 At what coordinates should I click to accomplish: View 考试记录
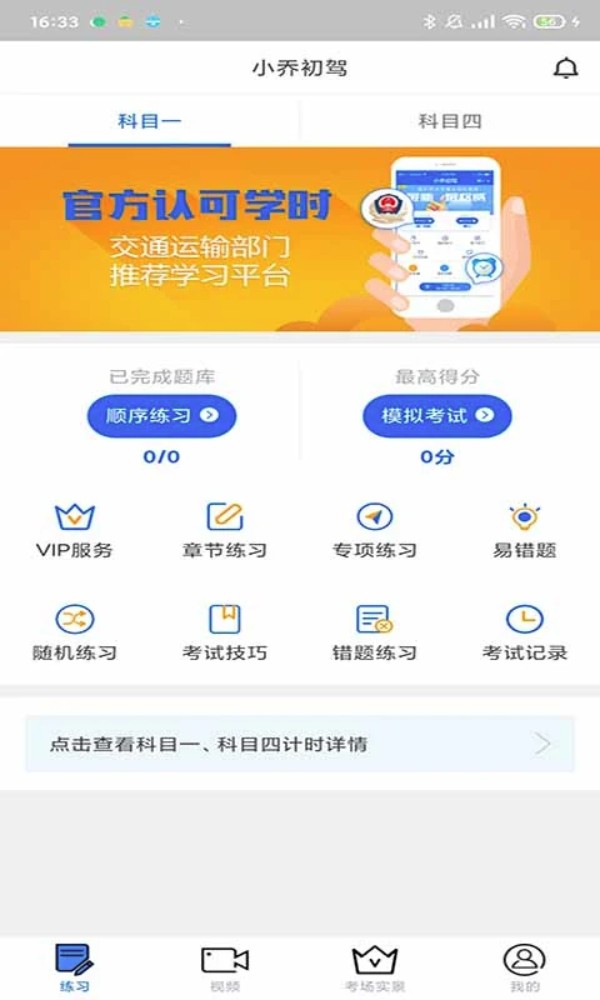(x=525, y=634)
